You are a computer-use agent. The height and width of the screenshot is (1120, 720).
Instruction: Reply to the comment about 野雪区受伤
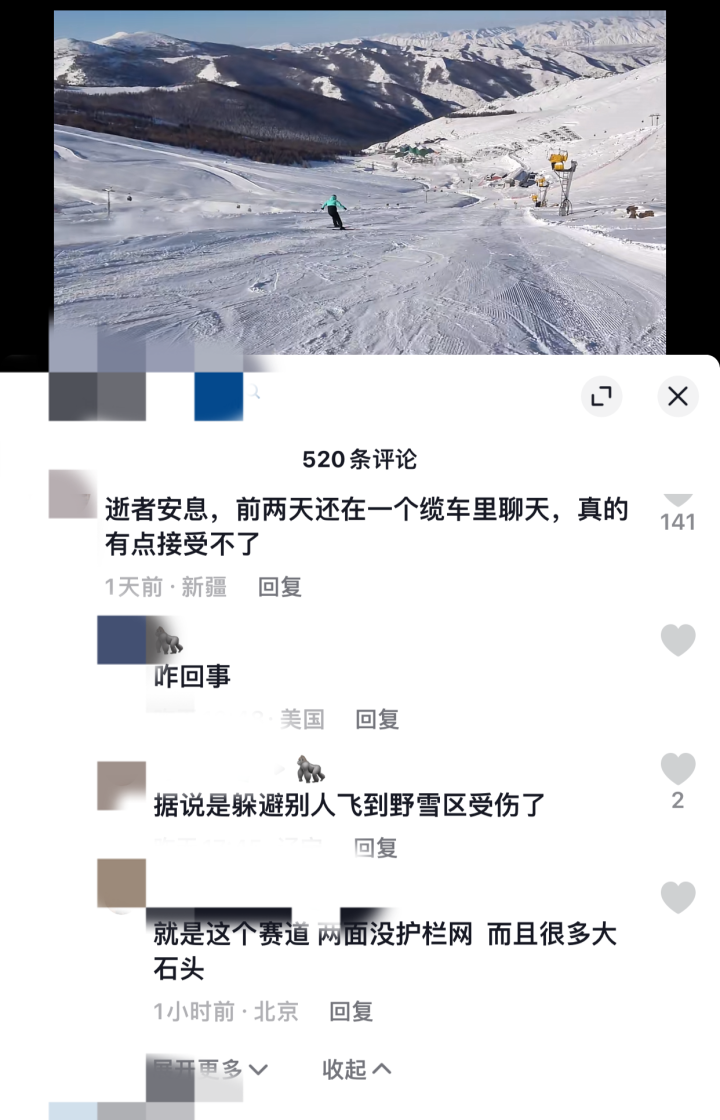(377, 848)
